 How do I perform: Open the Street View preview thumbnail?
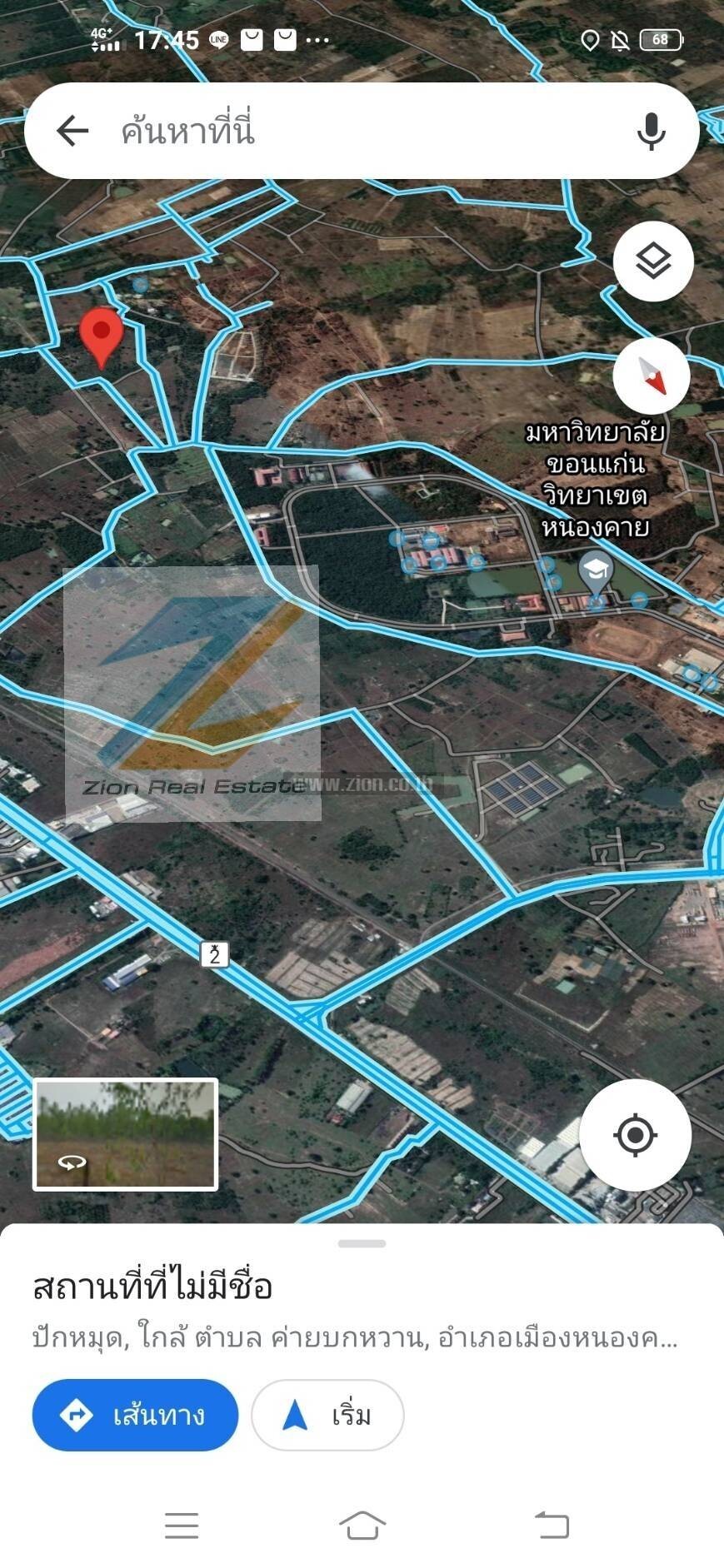[x=125, y=1133]
